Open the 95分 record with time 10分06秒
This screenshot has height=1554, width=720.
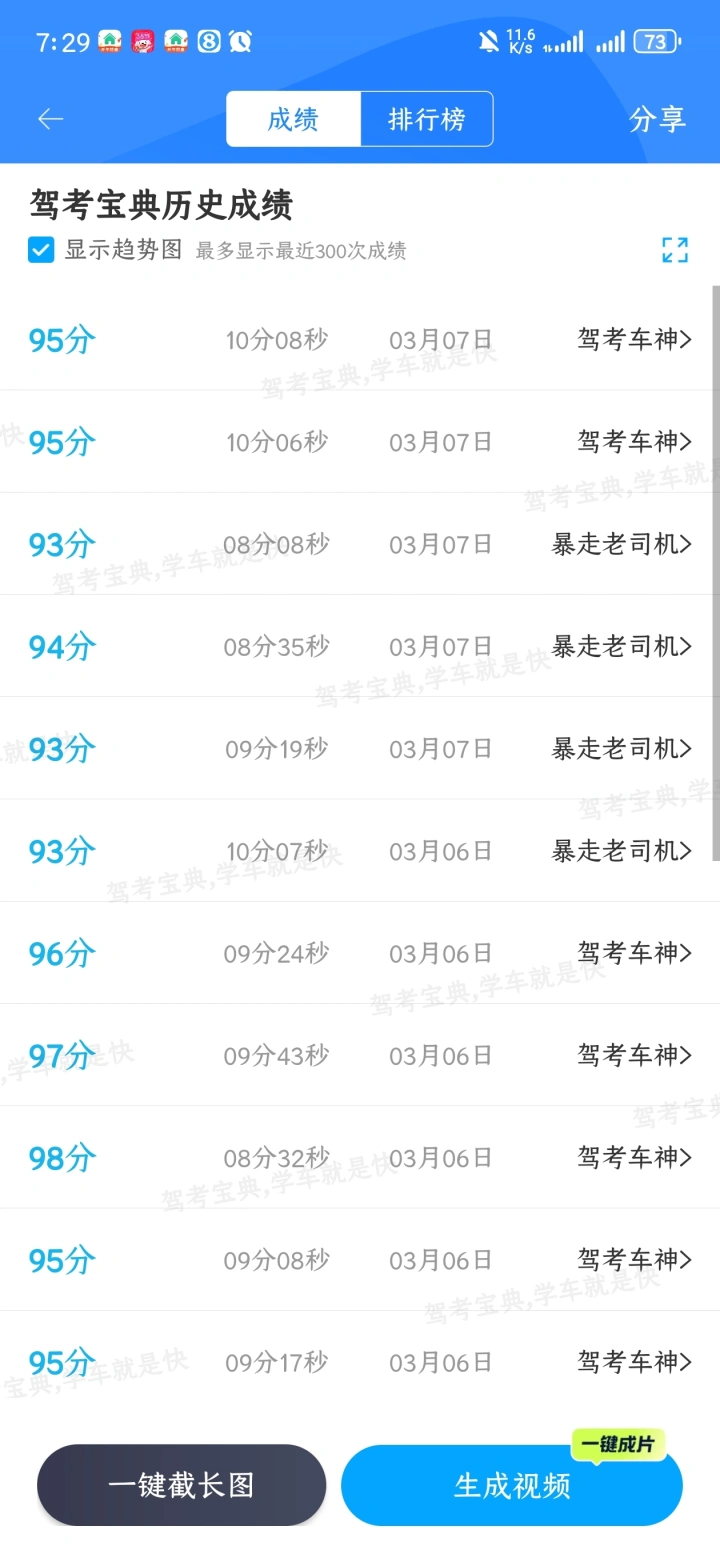pos(360,442)
